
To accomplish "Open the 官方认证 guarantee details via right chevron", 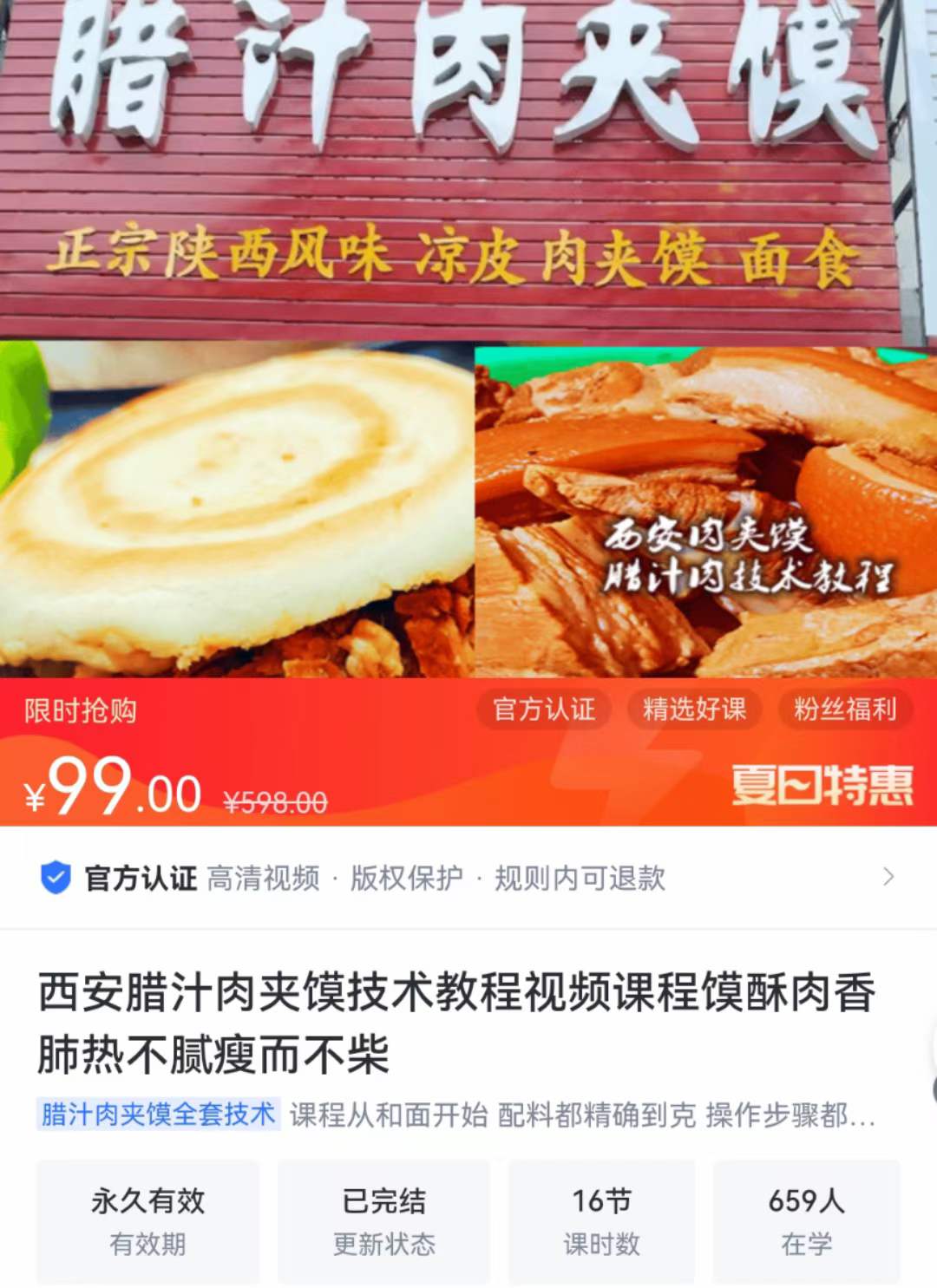I will tap(887, 878).
